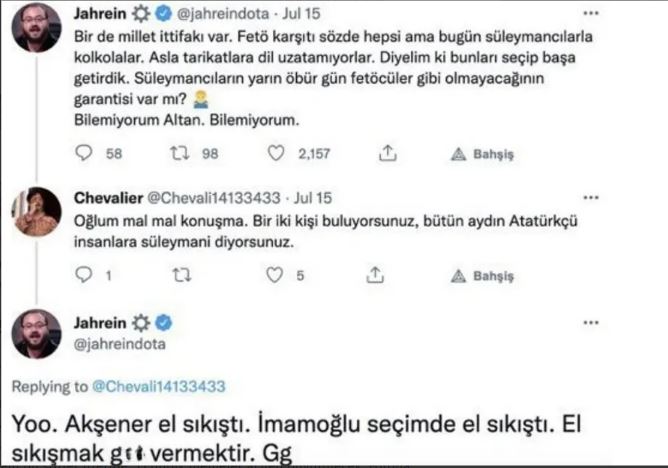Reply to Chevalier's tweet
The height and width of the screenshot is (468, 668).
pos(86,275)
